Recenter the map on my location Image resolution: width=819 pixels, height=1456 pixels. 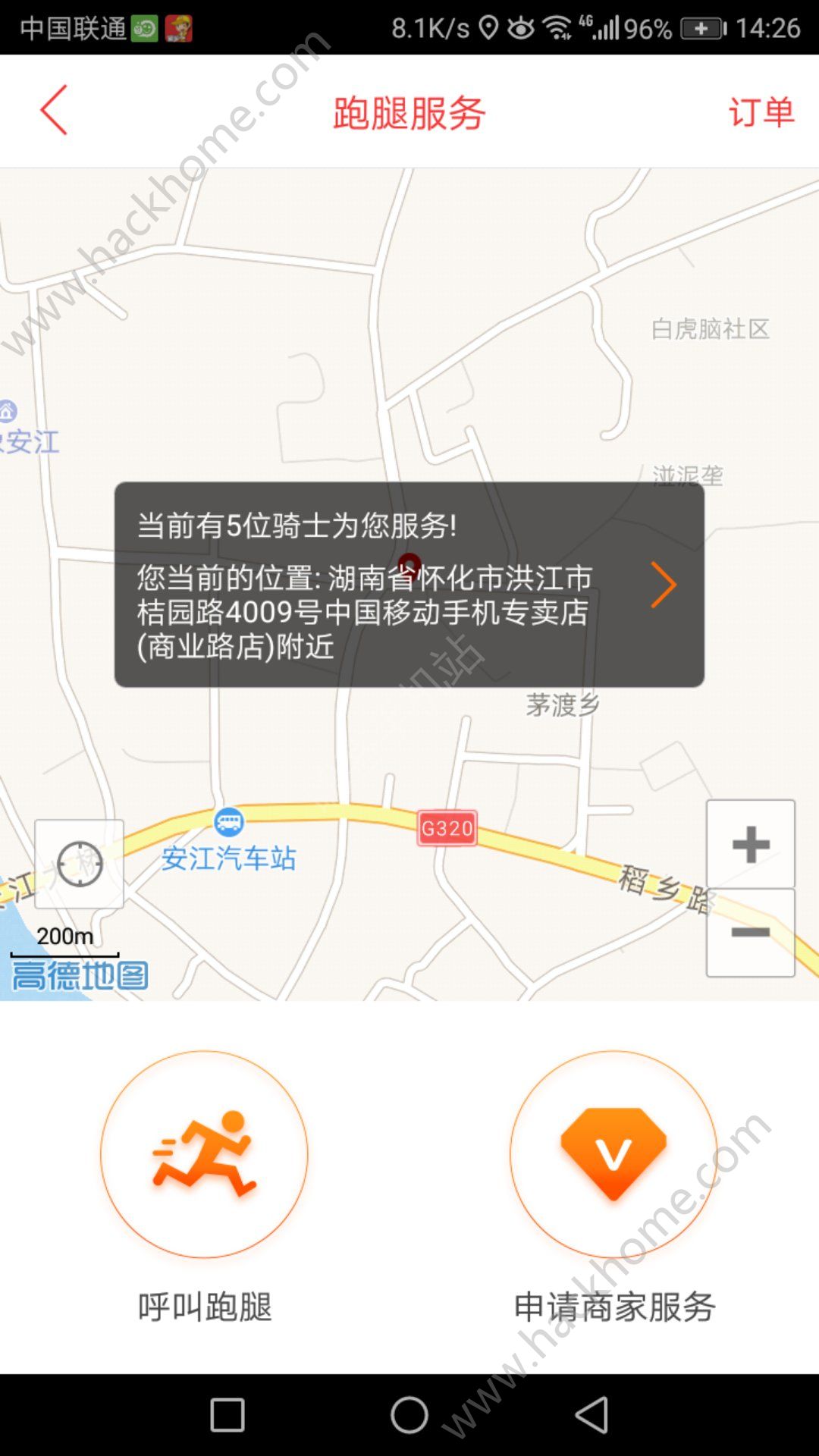coord(80,864)
